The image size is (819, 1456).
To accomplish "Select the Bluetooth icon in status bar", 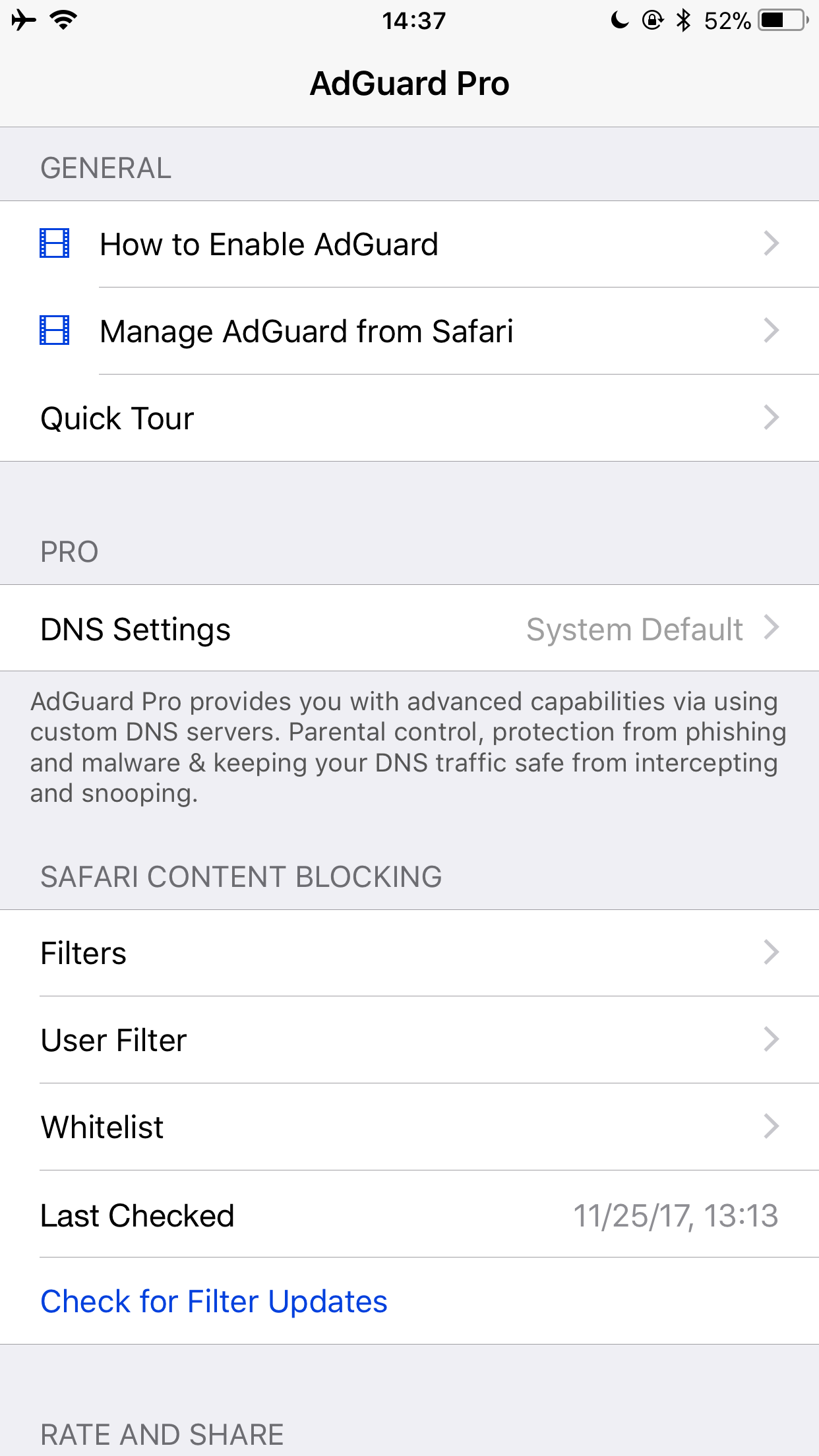I will point(682,20).
